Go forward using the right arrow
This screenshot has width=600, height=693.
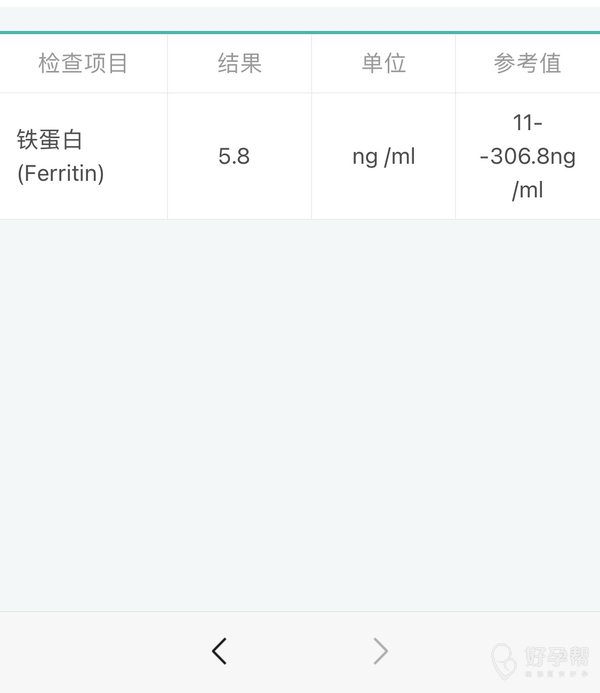(x=380, y=651)
